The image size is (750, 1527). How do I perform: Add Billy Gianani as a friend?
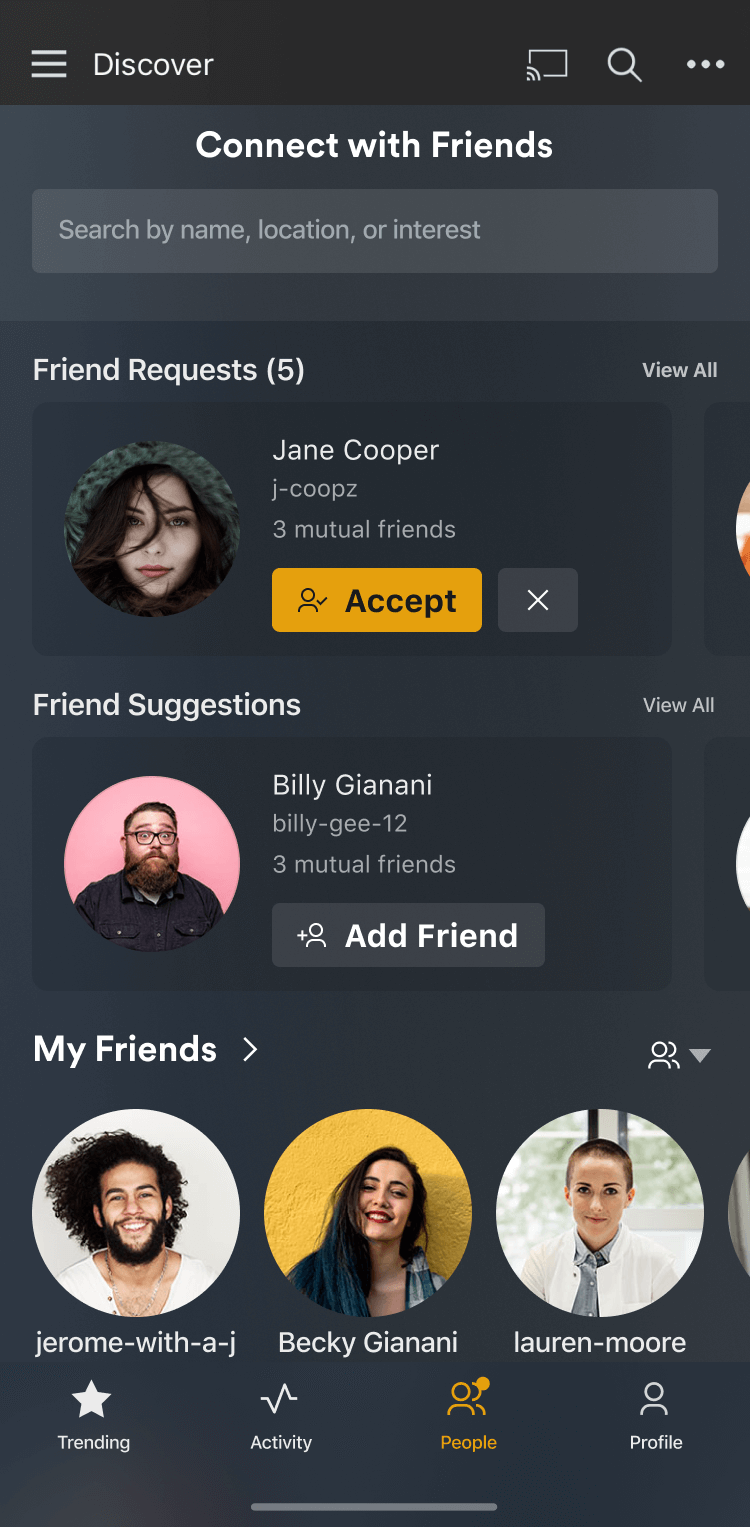(x=408, y=935)
